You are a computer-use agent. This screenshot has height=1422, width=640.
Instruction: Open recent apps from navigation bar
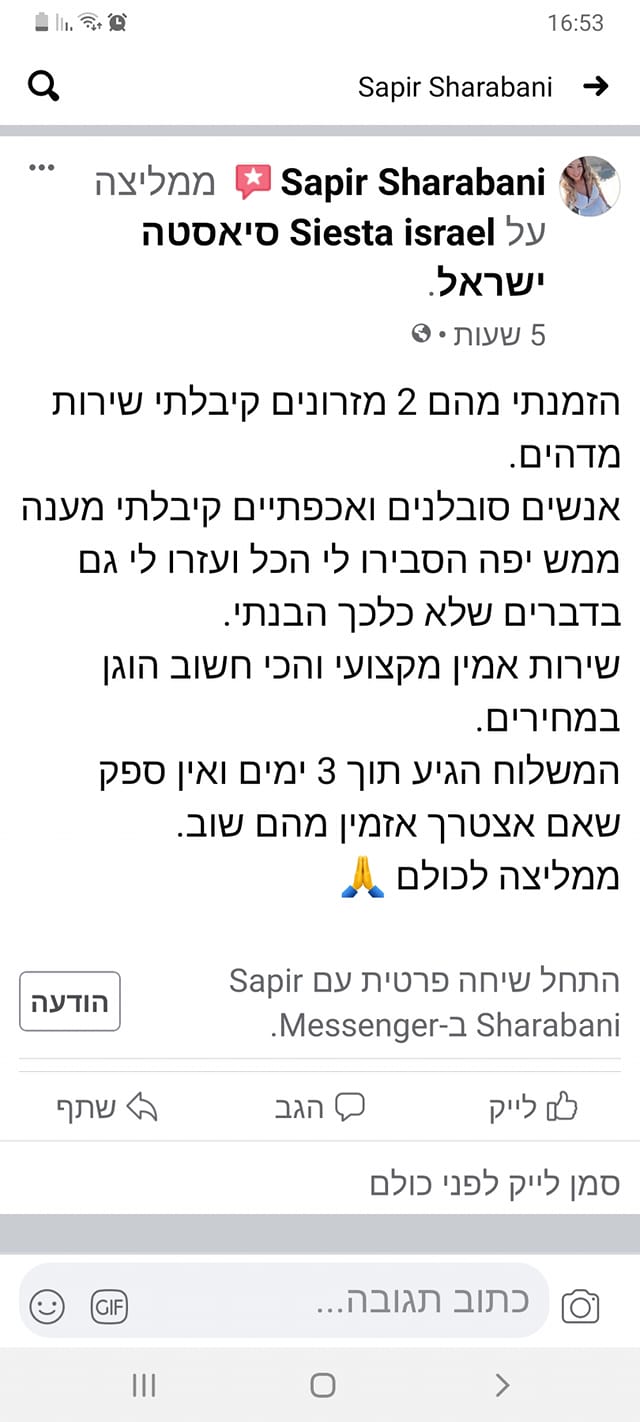144,1385
